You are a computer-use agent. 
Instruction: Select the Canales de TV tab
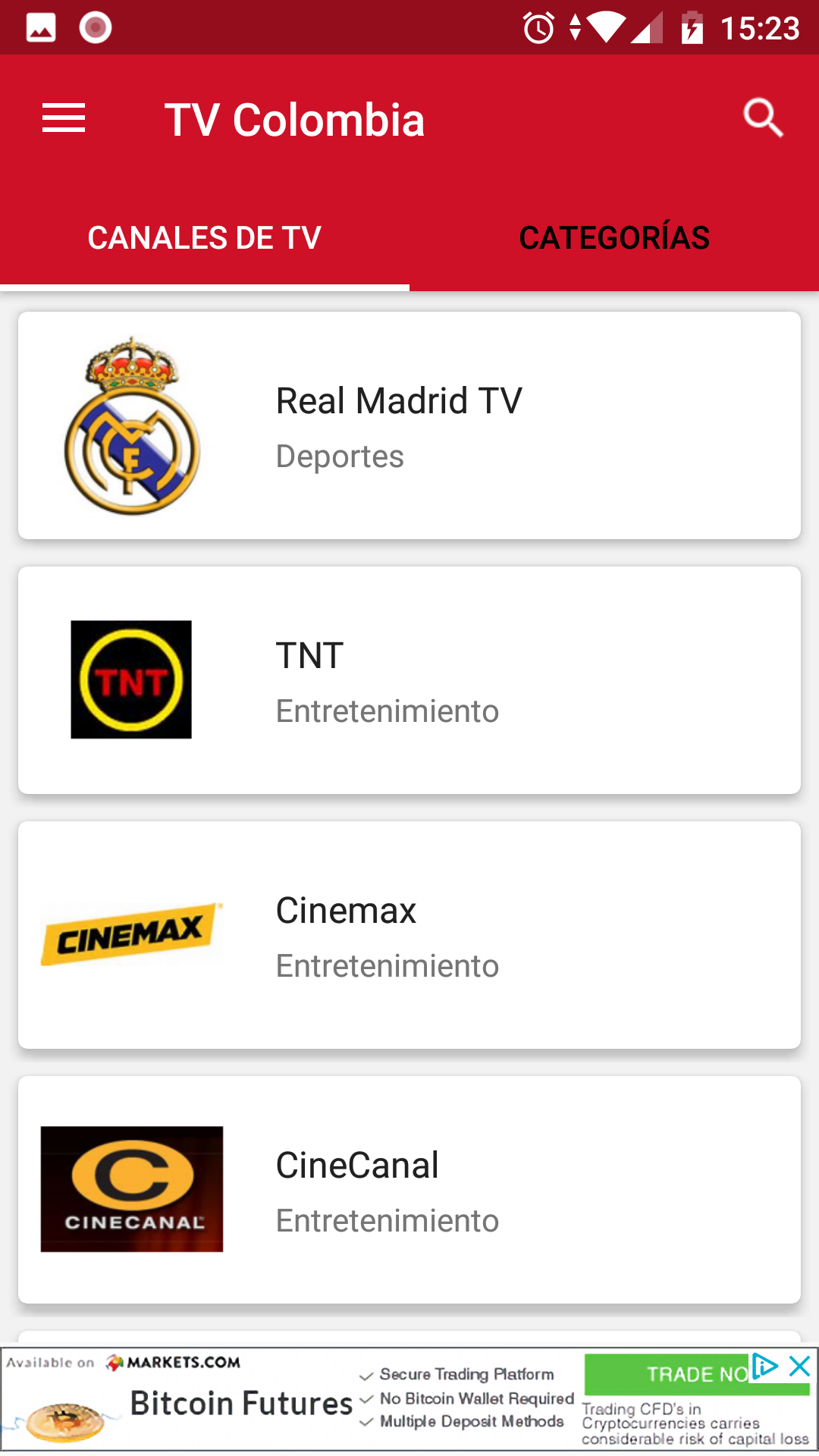coord(205,238)
